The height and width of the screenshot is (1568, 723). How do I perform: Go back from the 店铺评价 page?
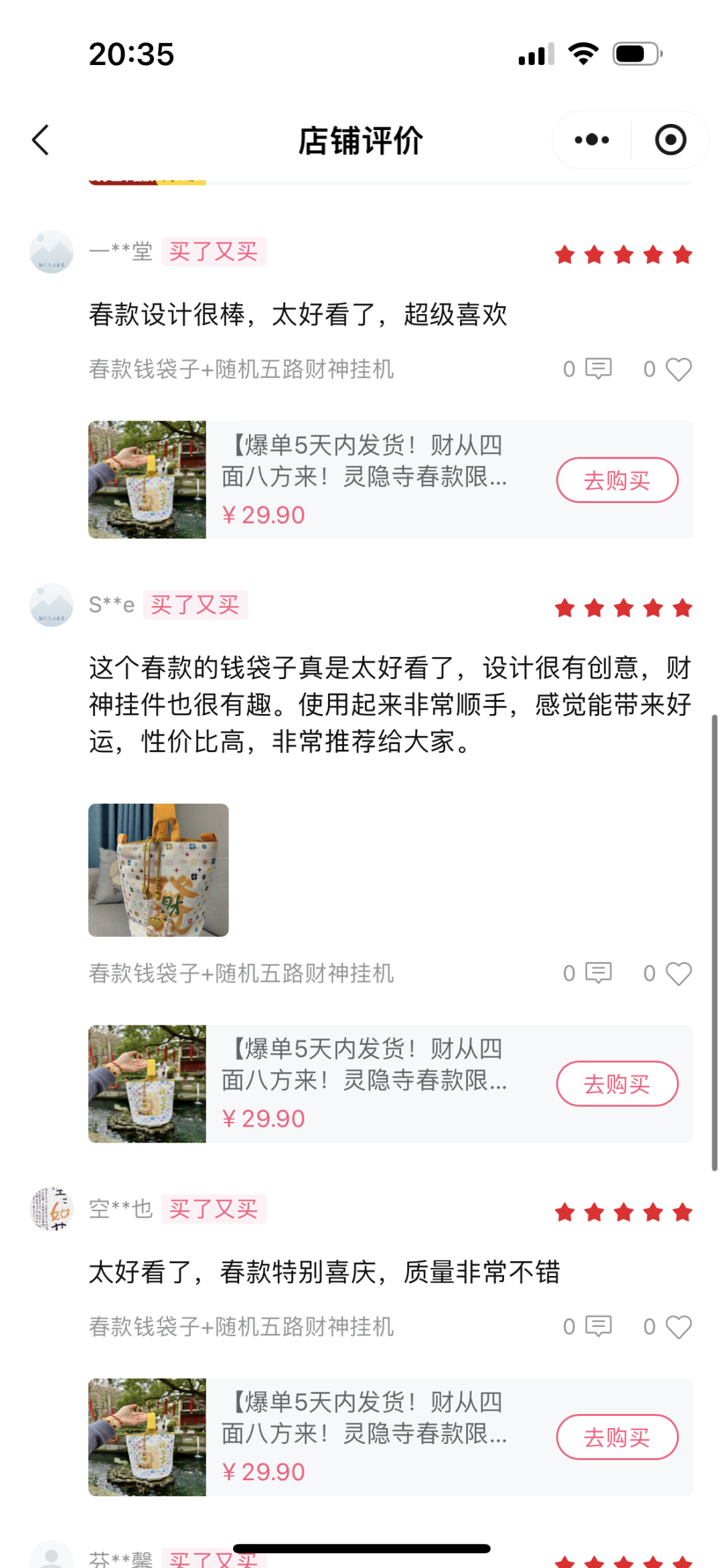click(x=41, y=140)
